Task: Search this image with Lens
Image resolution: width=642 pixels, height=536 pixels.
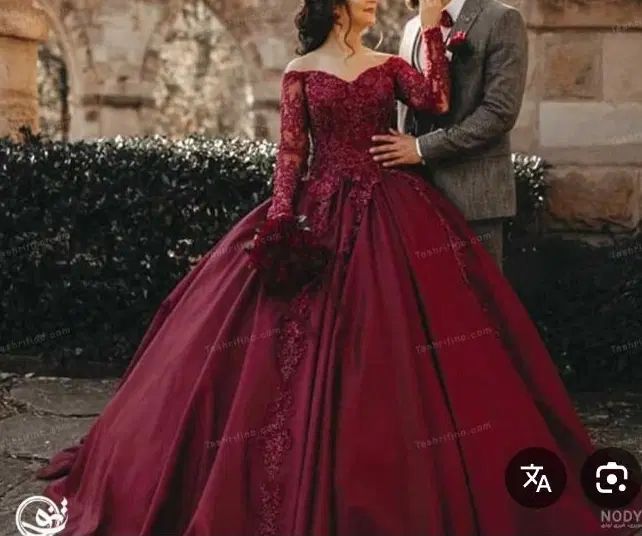Action: pos(610,478)
